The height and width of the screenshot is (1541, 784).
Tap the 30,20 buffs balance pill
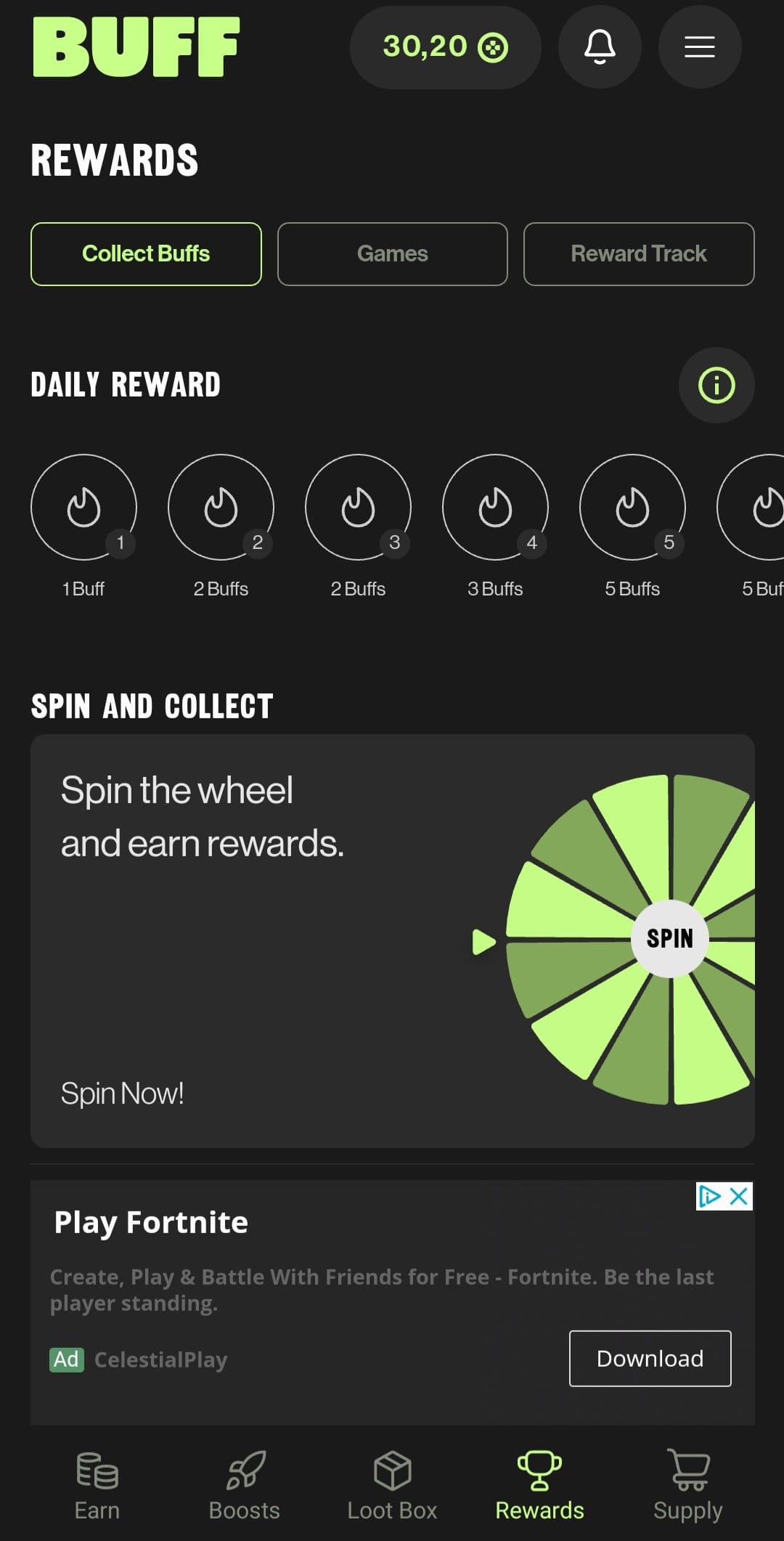pyautogui.click(x=445, y=47)
